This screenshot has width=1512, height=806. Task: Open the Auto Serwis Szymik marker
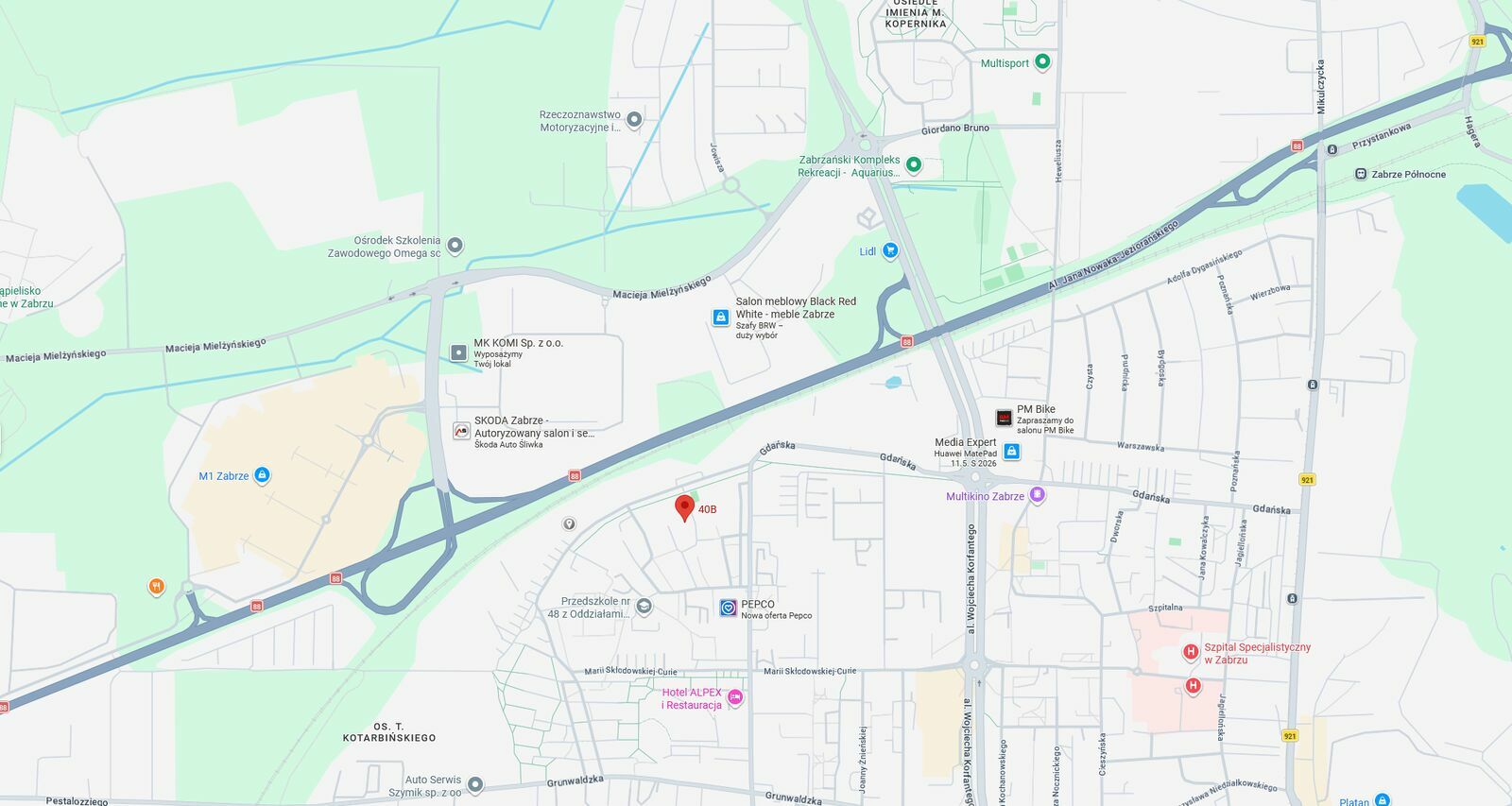[x=475, y=785]
